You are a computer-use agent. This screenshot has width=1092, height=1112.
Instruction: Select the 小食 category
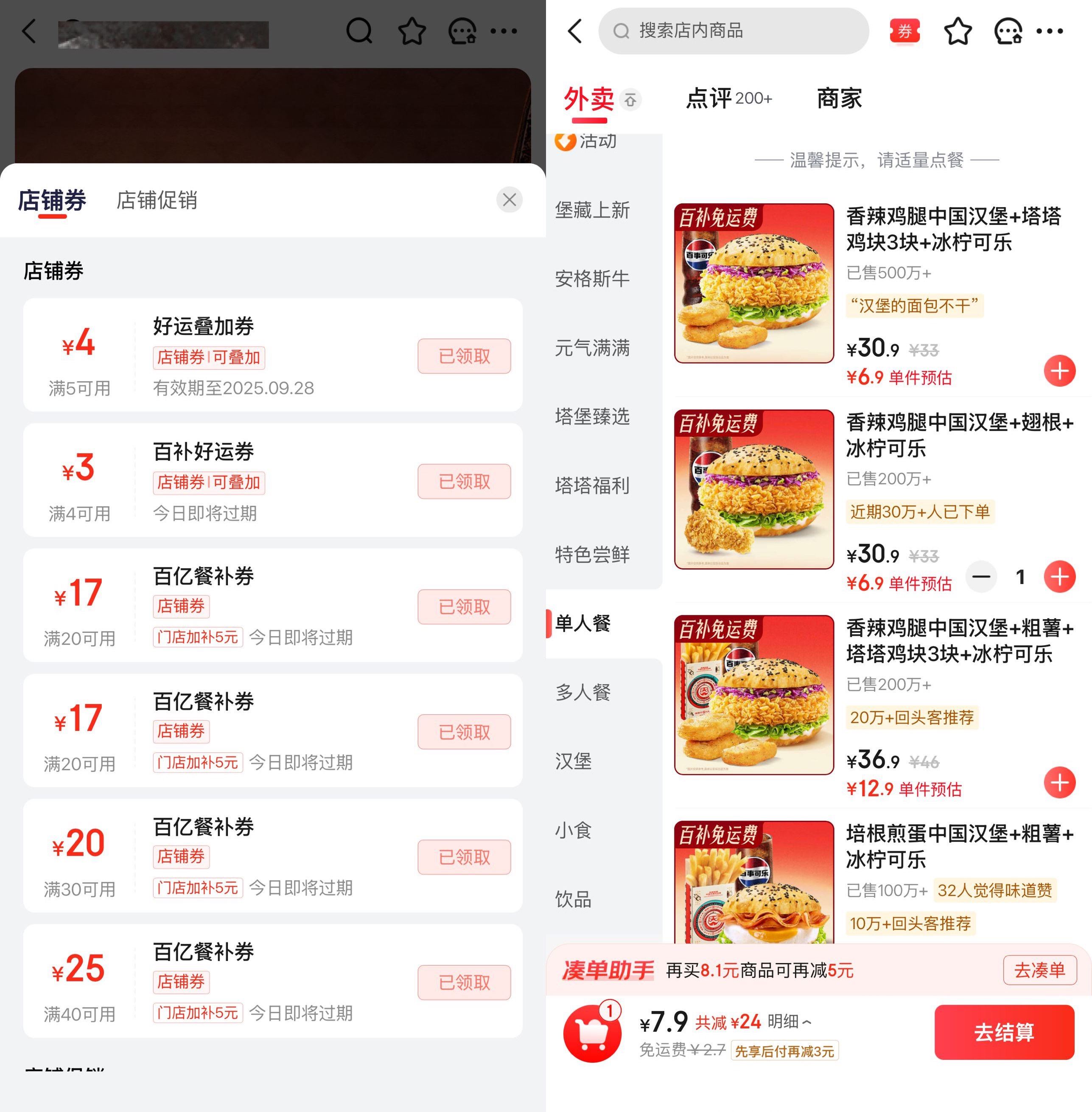point(573,830)
